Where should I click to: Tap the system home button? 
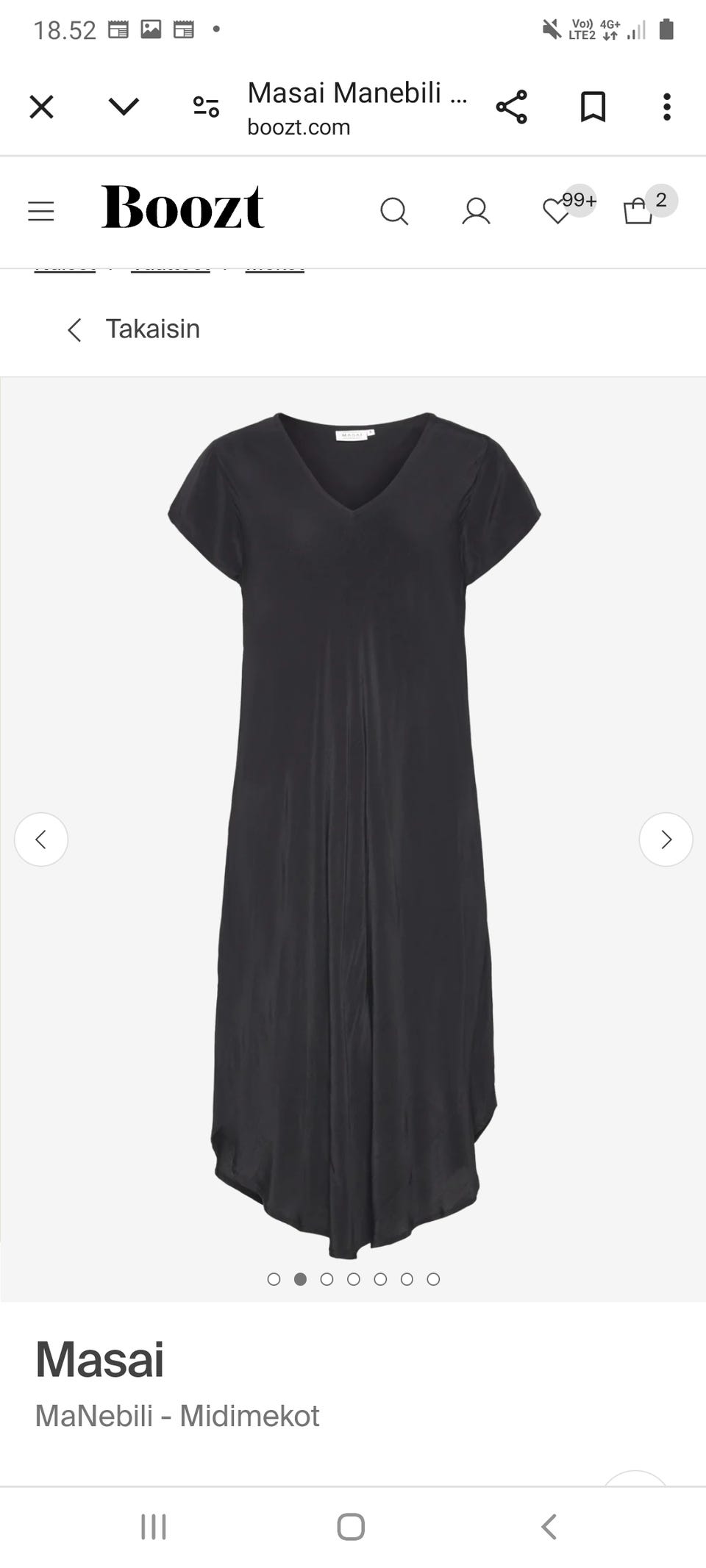[x=351, y=1527]
